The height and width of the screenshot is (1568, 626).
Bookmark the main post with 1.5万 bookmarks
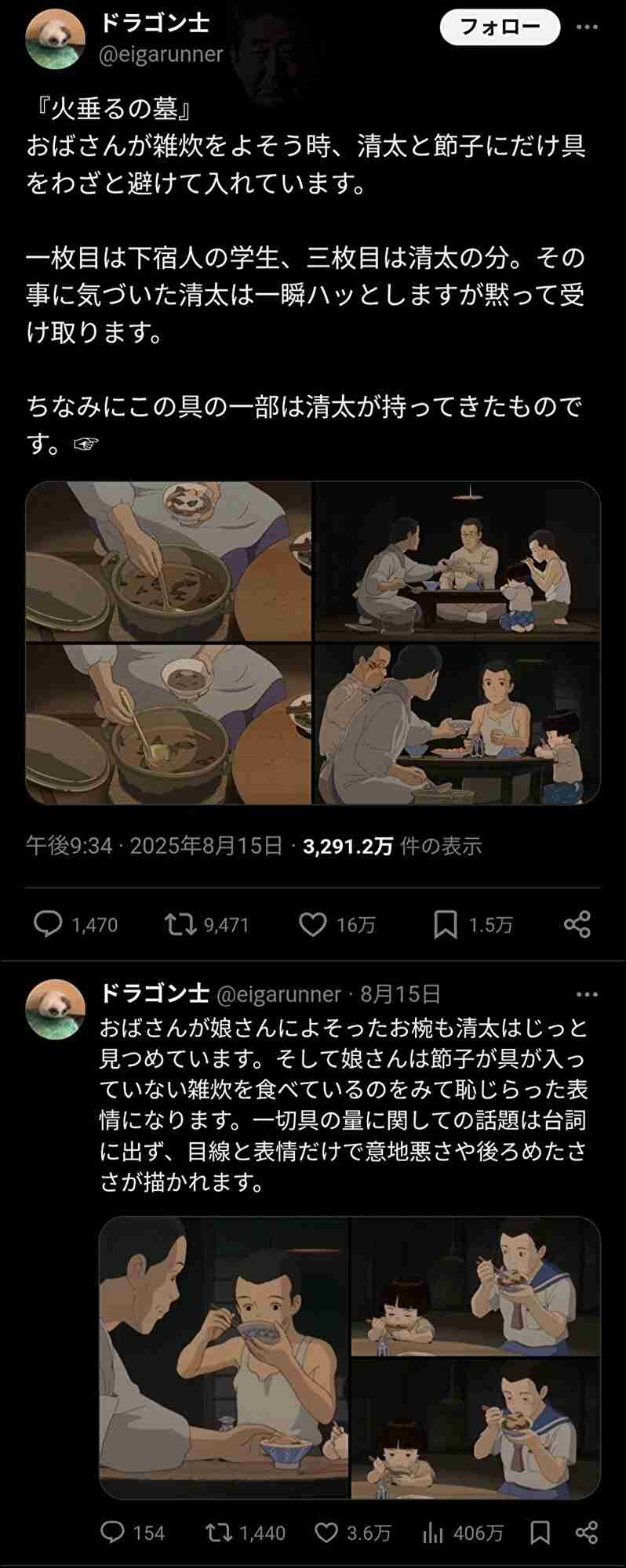pos(445,924)
